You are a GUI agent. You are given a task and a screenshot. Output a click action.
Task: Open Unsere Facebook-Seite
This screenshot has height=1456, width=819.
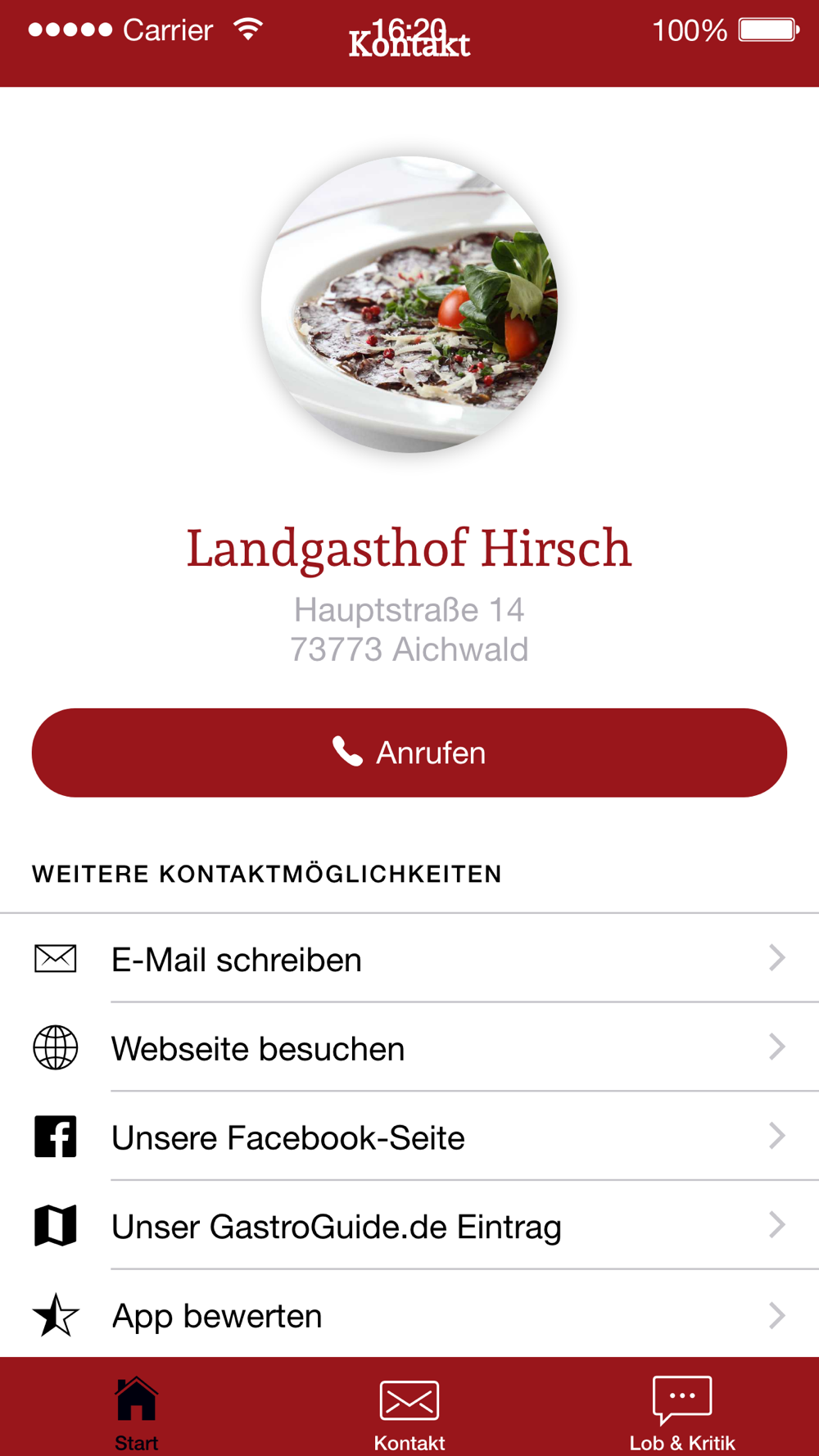409,1137
